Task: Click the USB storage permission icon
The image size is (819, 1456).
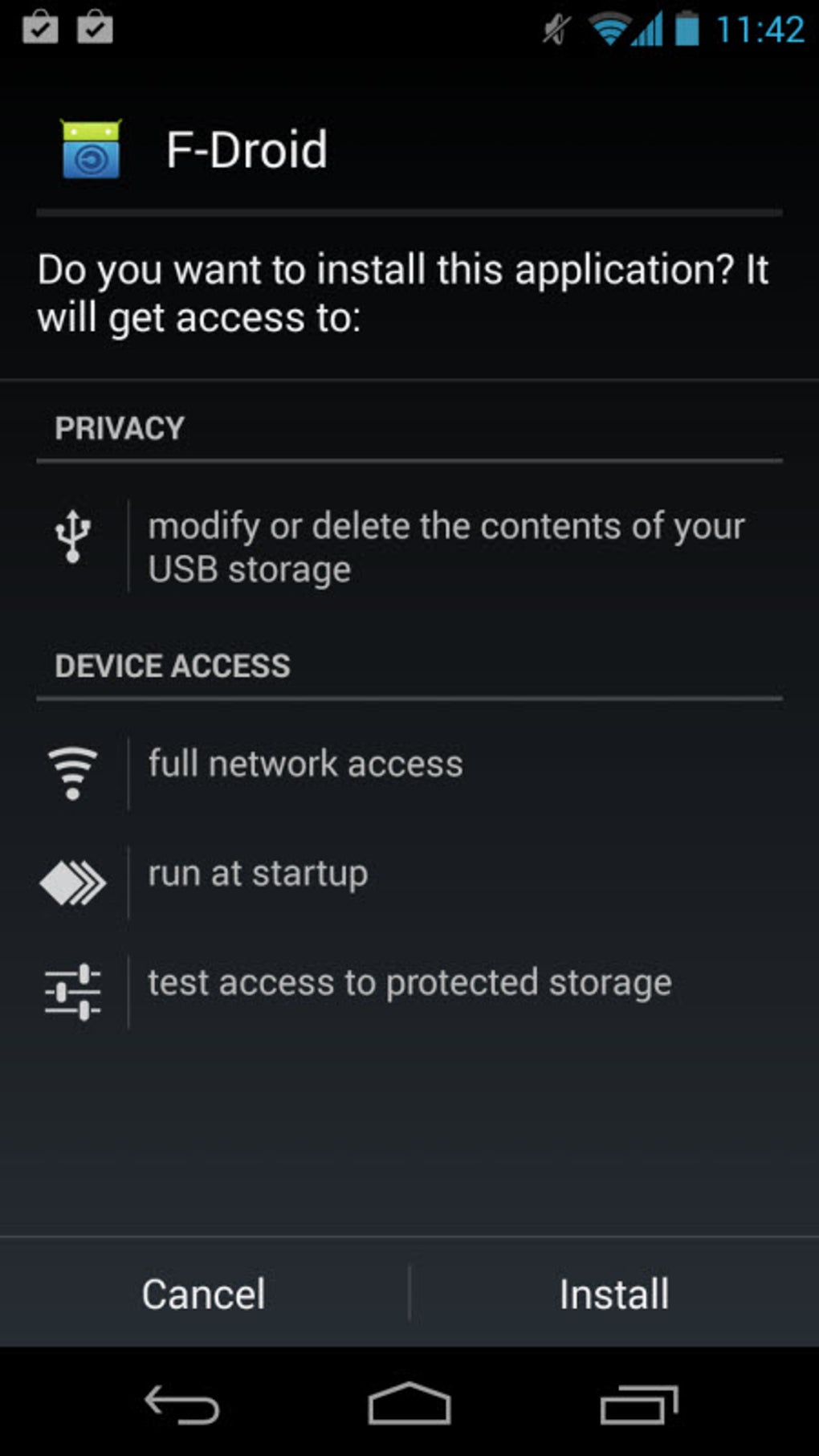Action: (x=73, y=536)
